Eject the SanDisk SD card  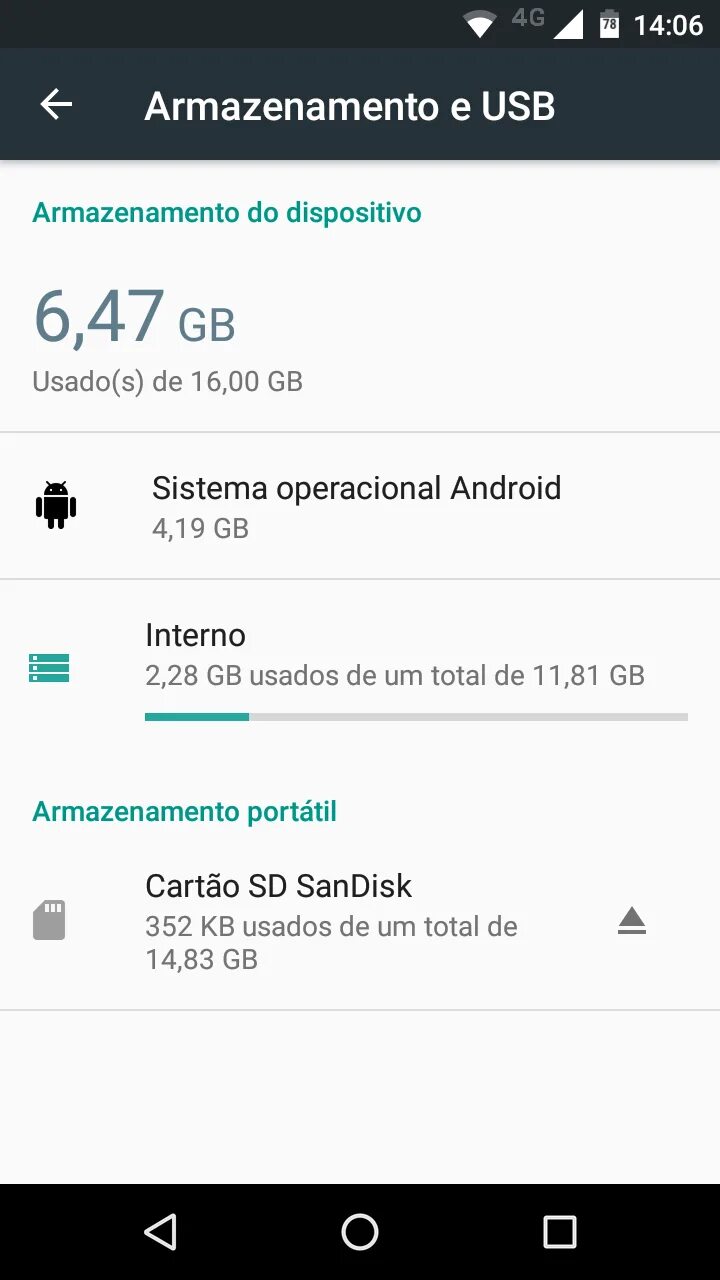[631, 920]
